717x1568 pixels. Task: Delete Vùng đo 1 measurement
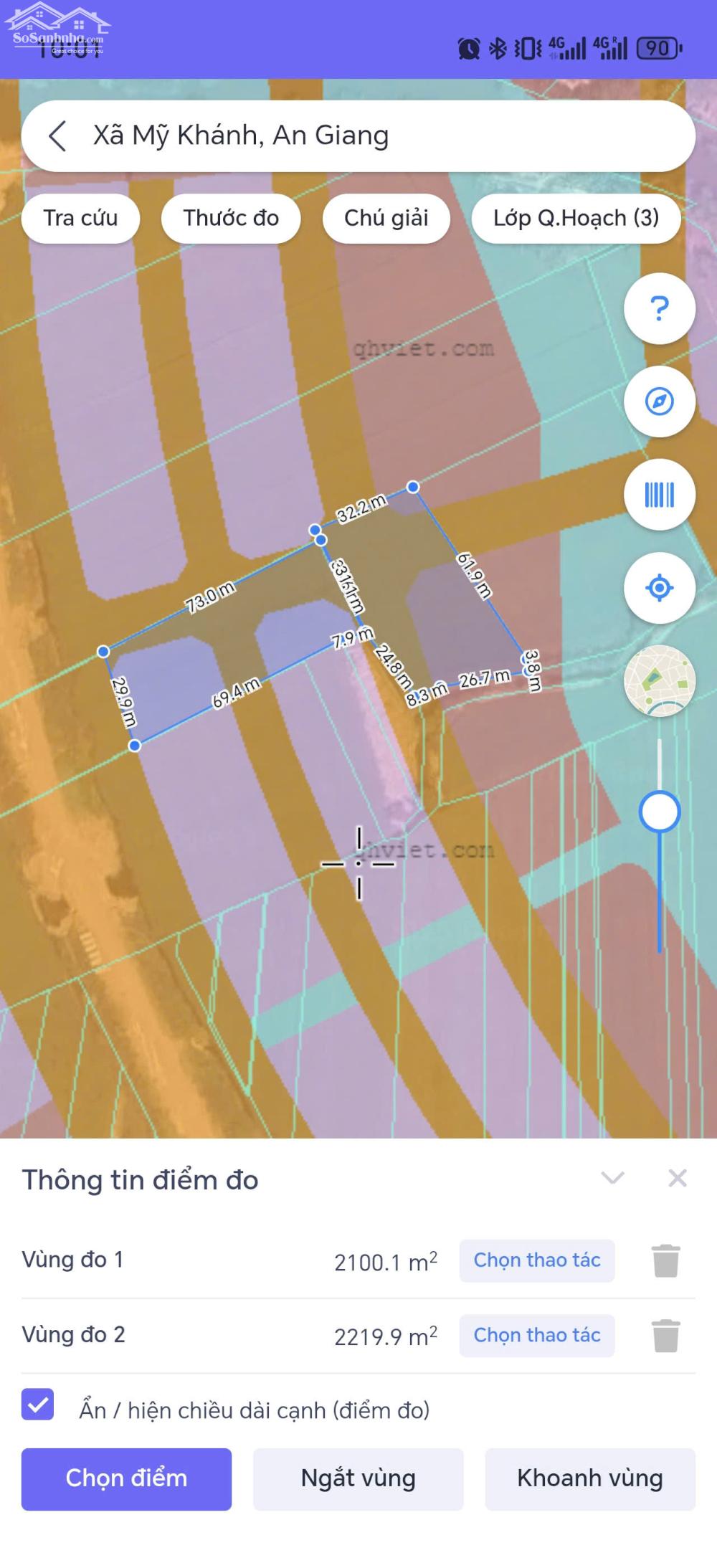click(x=665, y=1260)
